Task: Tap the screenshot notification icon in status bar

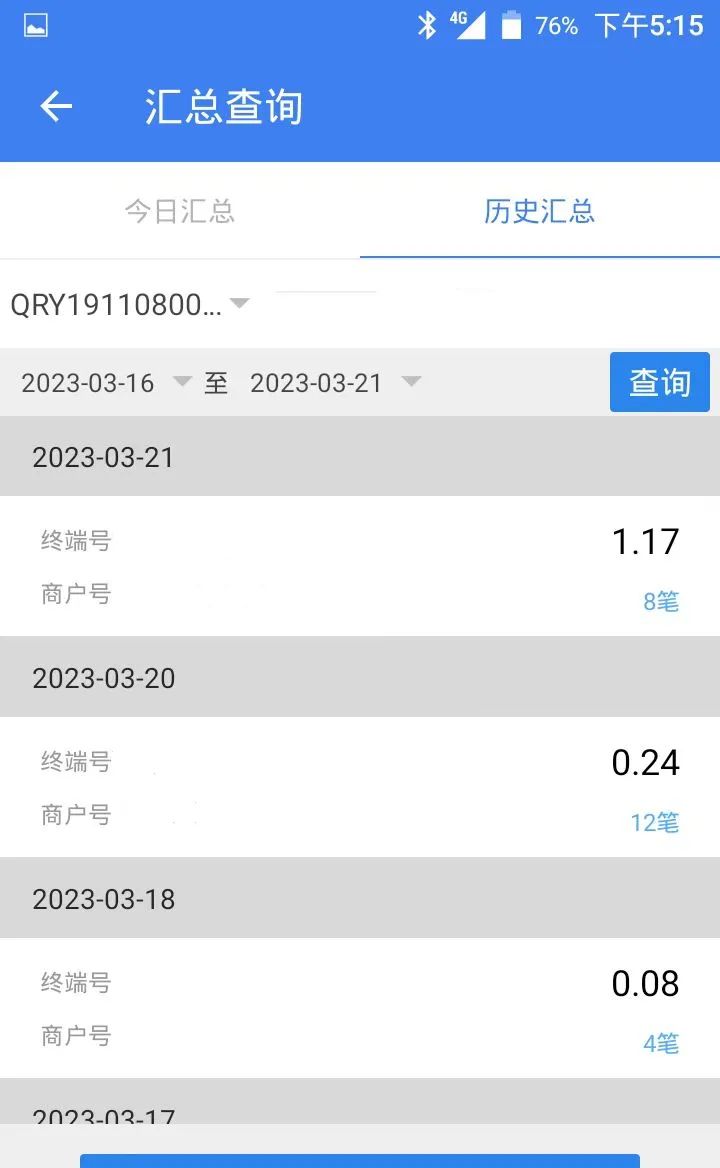Action: pyautogui.click(x=35, y=25)
